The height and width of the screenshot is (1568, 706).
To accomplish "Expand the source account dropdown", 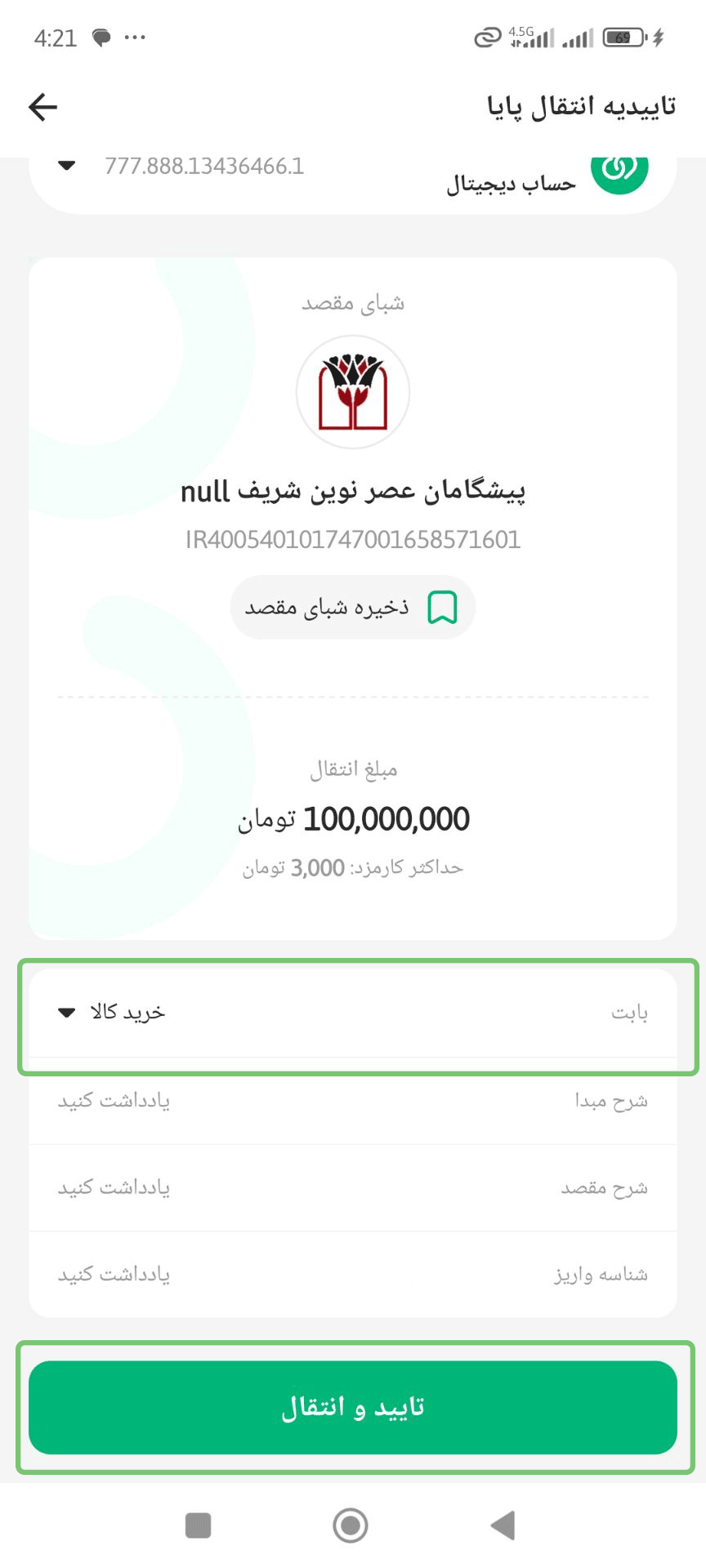I will (67, 166).
